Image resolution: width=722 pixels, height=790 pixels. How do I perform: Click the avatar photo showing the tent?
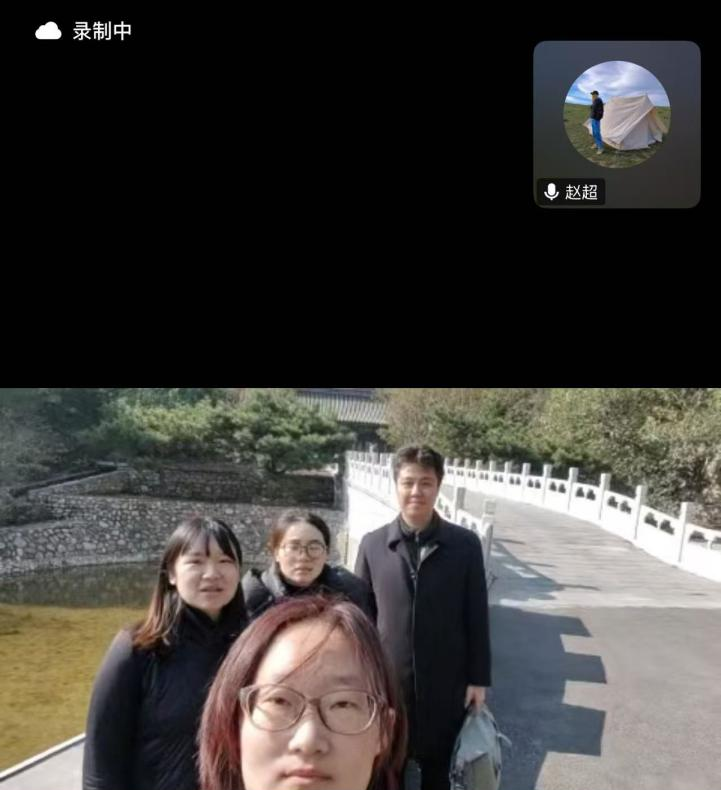(x=617, y=112)
